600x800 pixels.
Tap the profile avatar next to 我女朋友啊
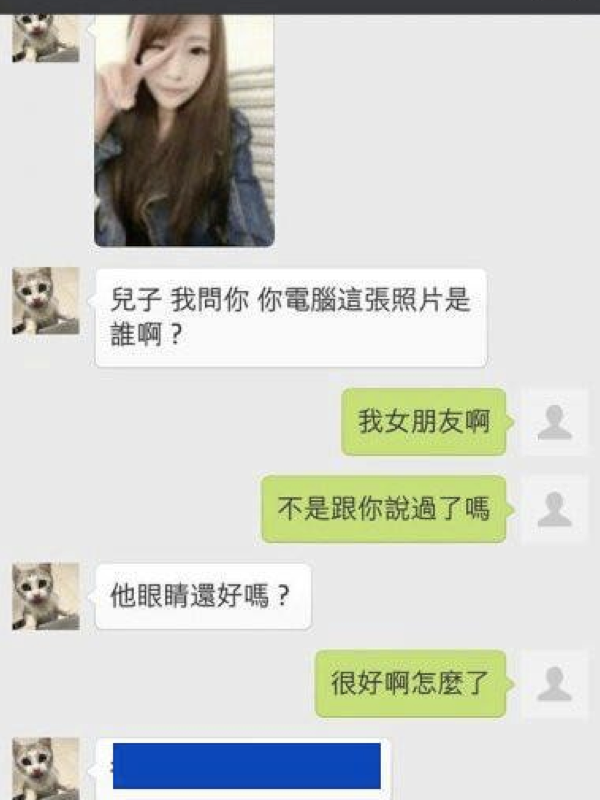pos(554,422)
